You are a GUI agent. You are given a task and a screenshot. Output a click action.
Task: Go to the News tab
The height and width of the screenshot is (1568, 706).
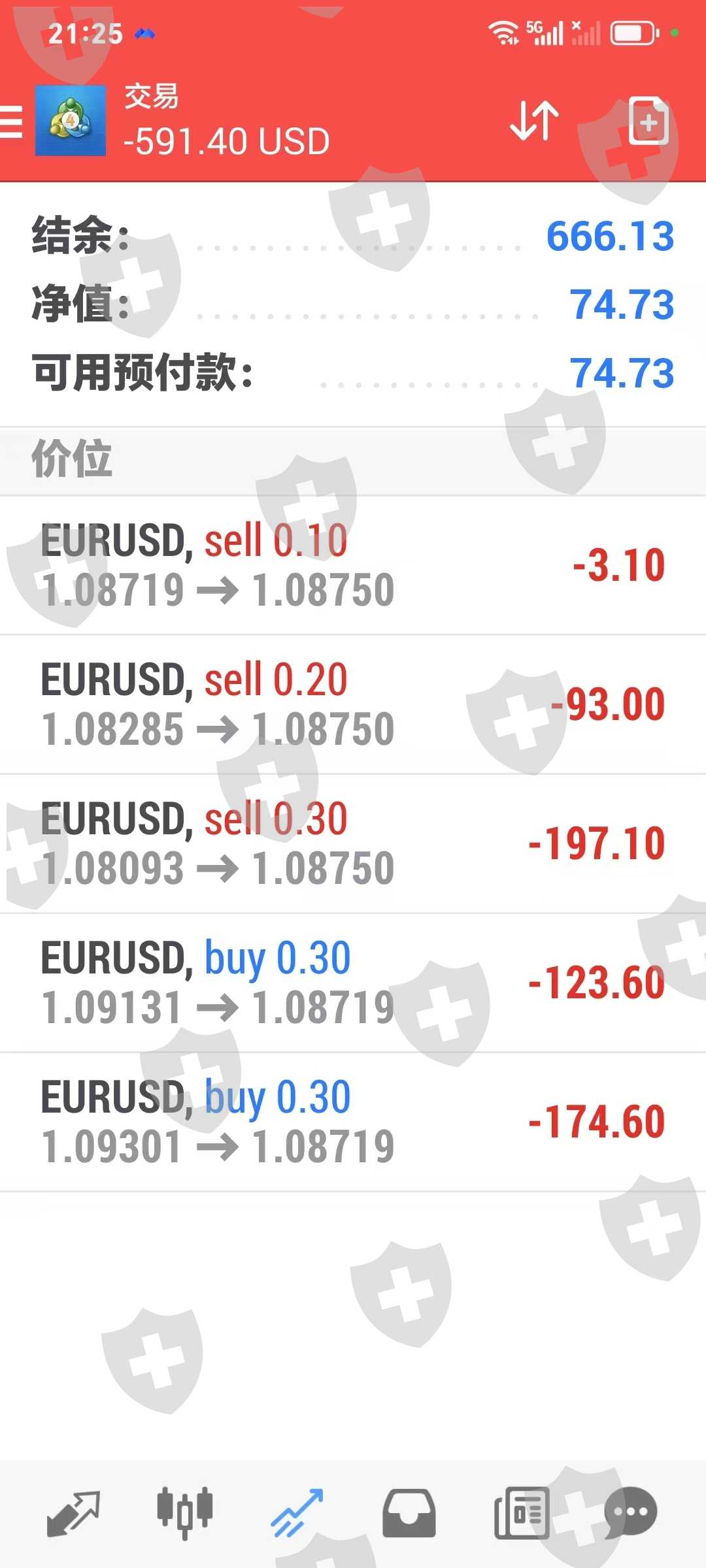[521, 1512]
